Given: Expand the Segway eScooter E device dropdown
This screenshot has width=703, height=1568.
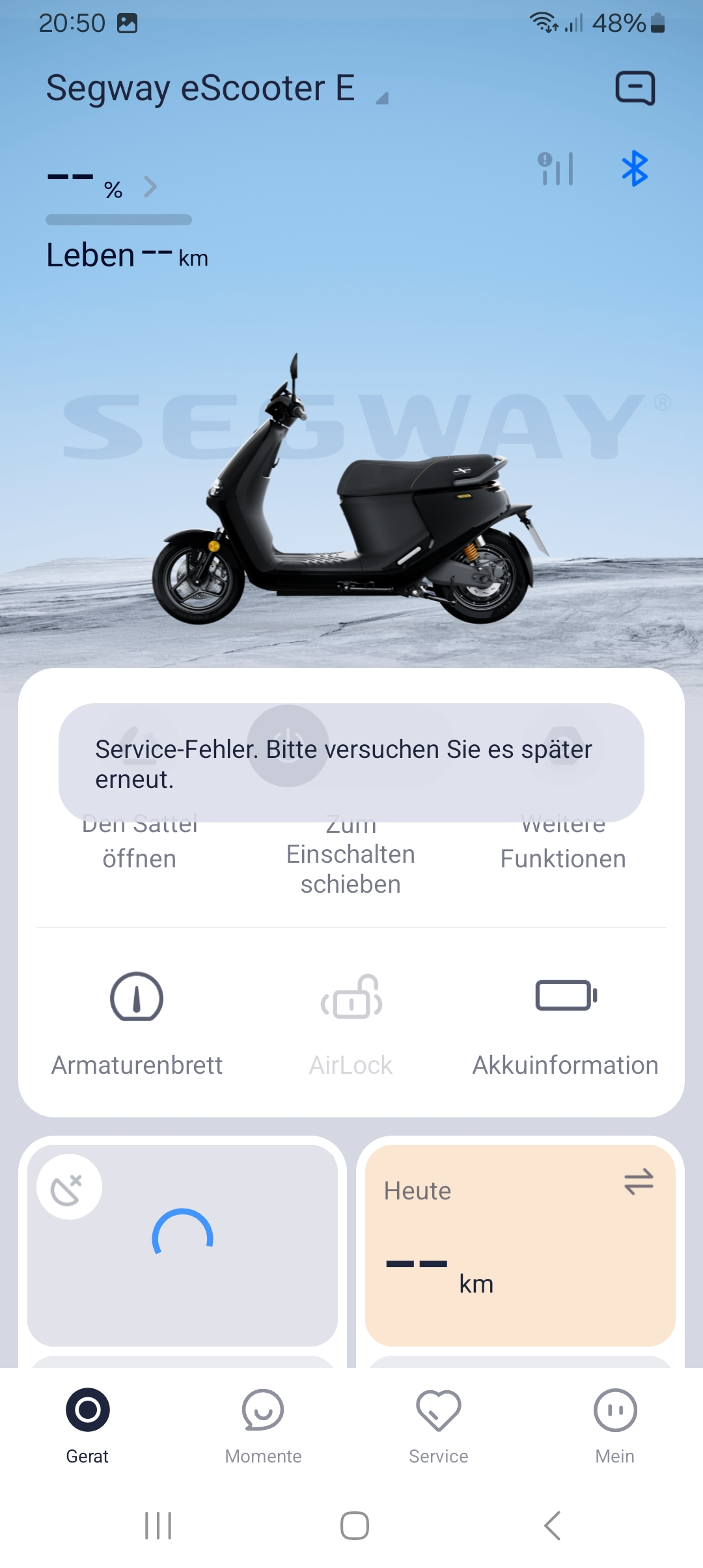Looking at the screenshot, I should pyautogui.click(x=383, y=98).
